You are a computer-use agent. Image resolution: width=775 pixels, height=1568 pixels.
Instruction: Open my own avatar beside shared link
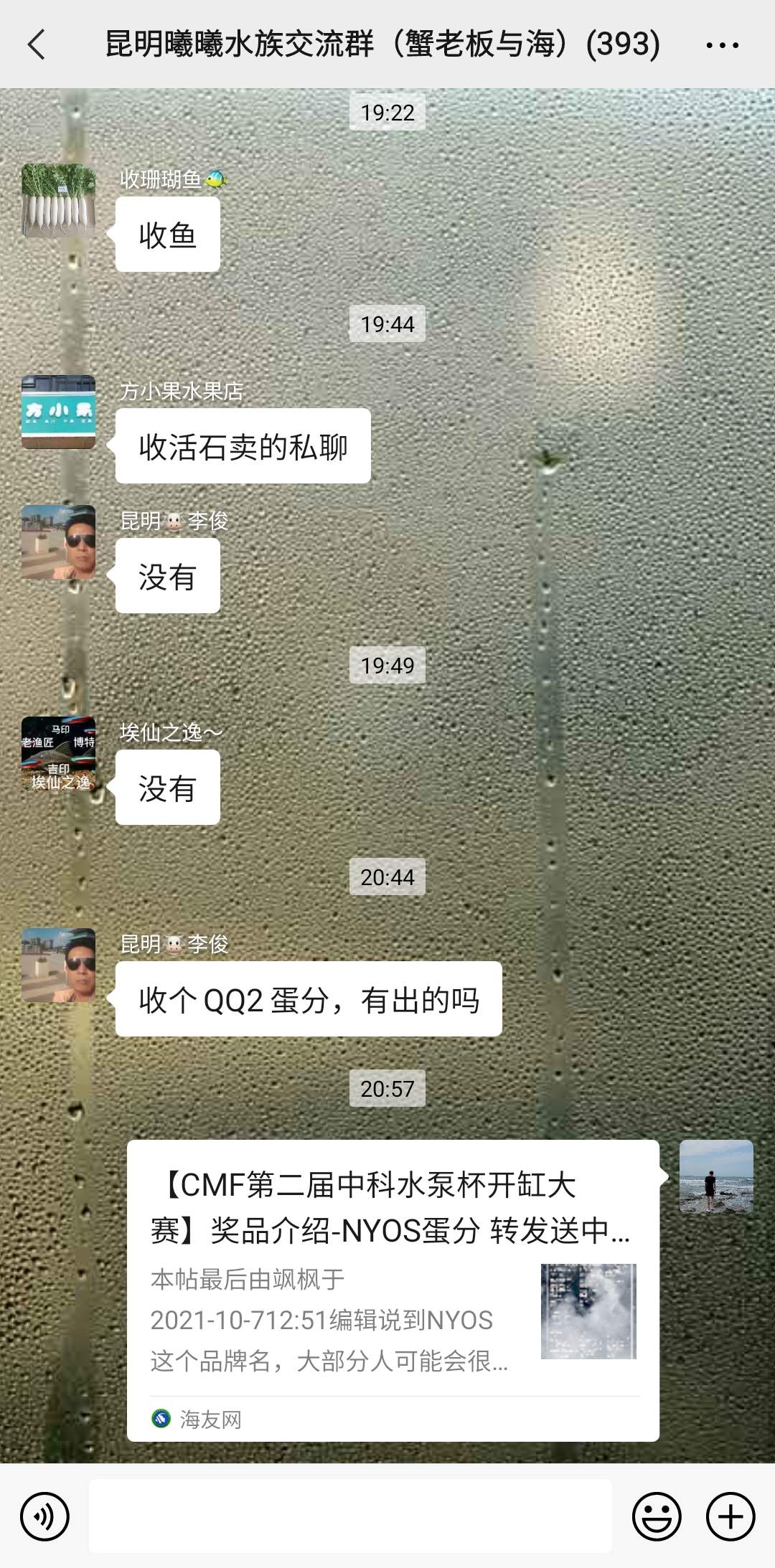click(715, 1176)
